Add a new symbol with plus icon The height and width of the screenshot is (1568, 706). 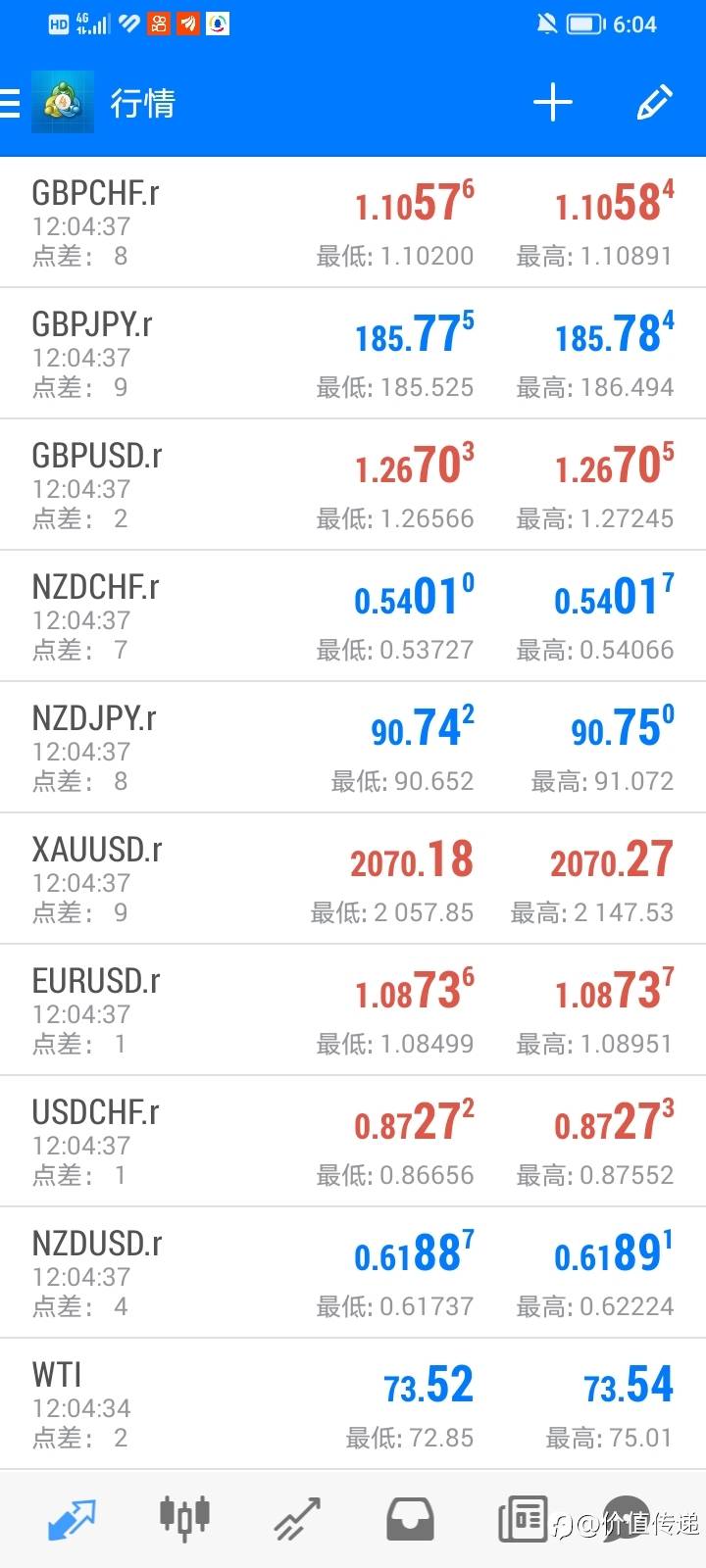(553, 103)
